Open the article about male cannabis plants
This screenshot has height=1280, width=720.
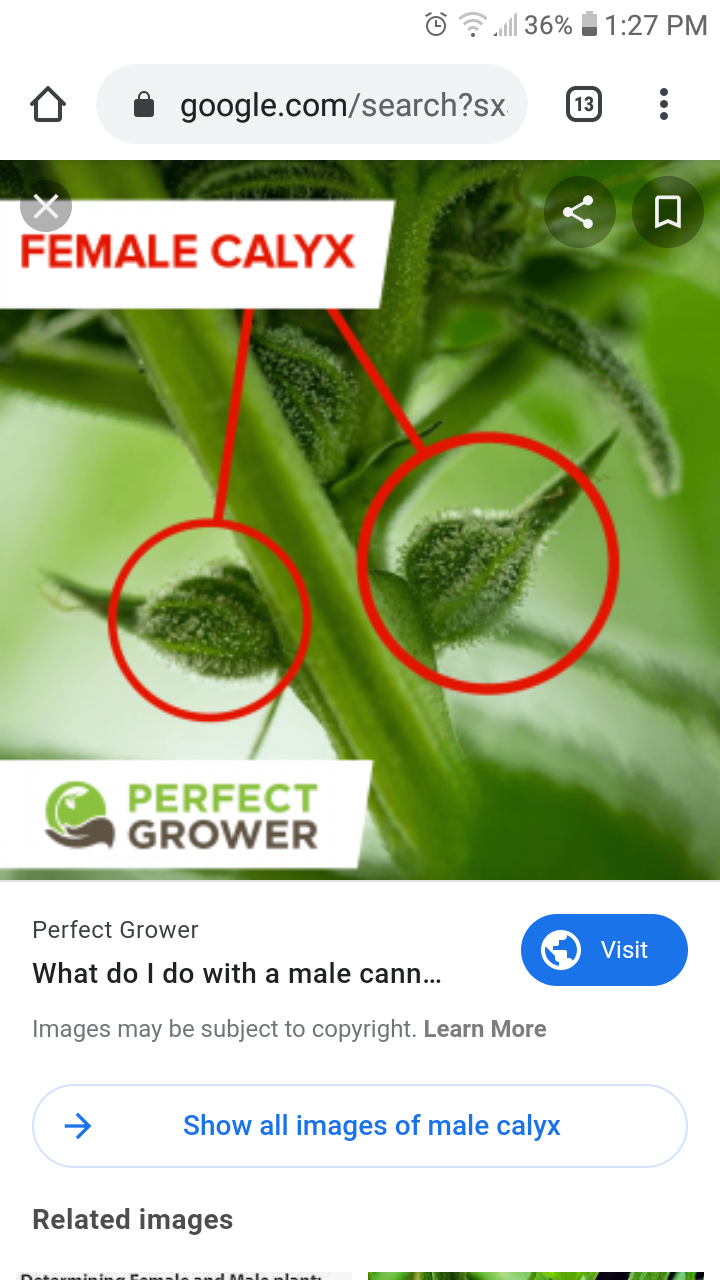pos(237,973)
